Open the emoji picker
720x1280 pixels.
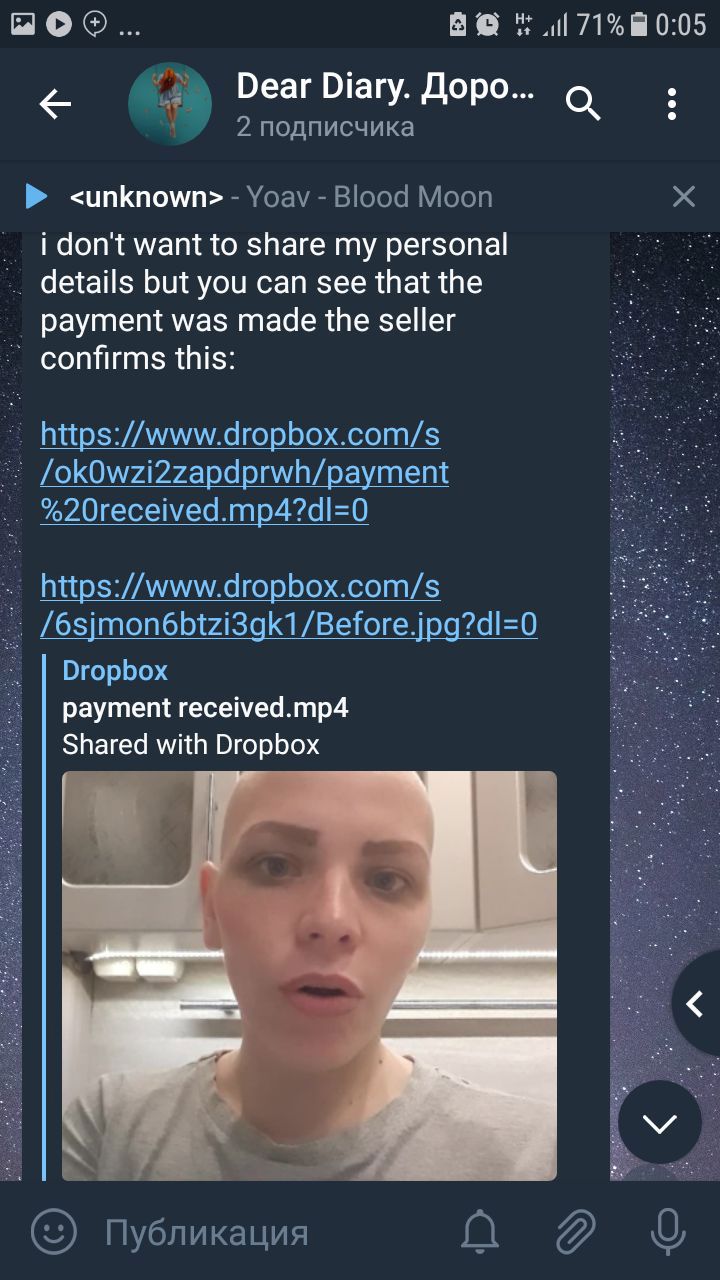point(53,1232)
